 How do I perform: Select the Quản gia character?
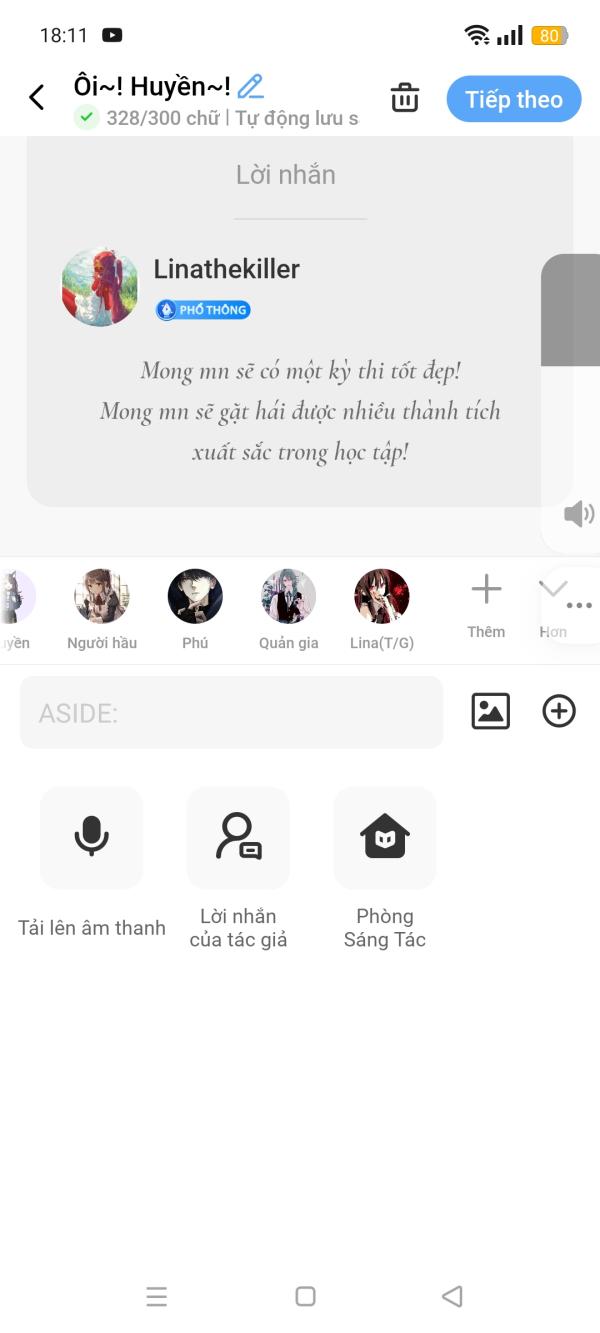[288, 597]
